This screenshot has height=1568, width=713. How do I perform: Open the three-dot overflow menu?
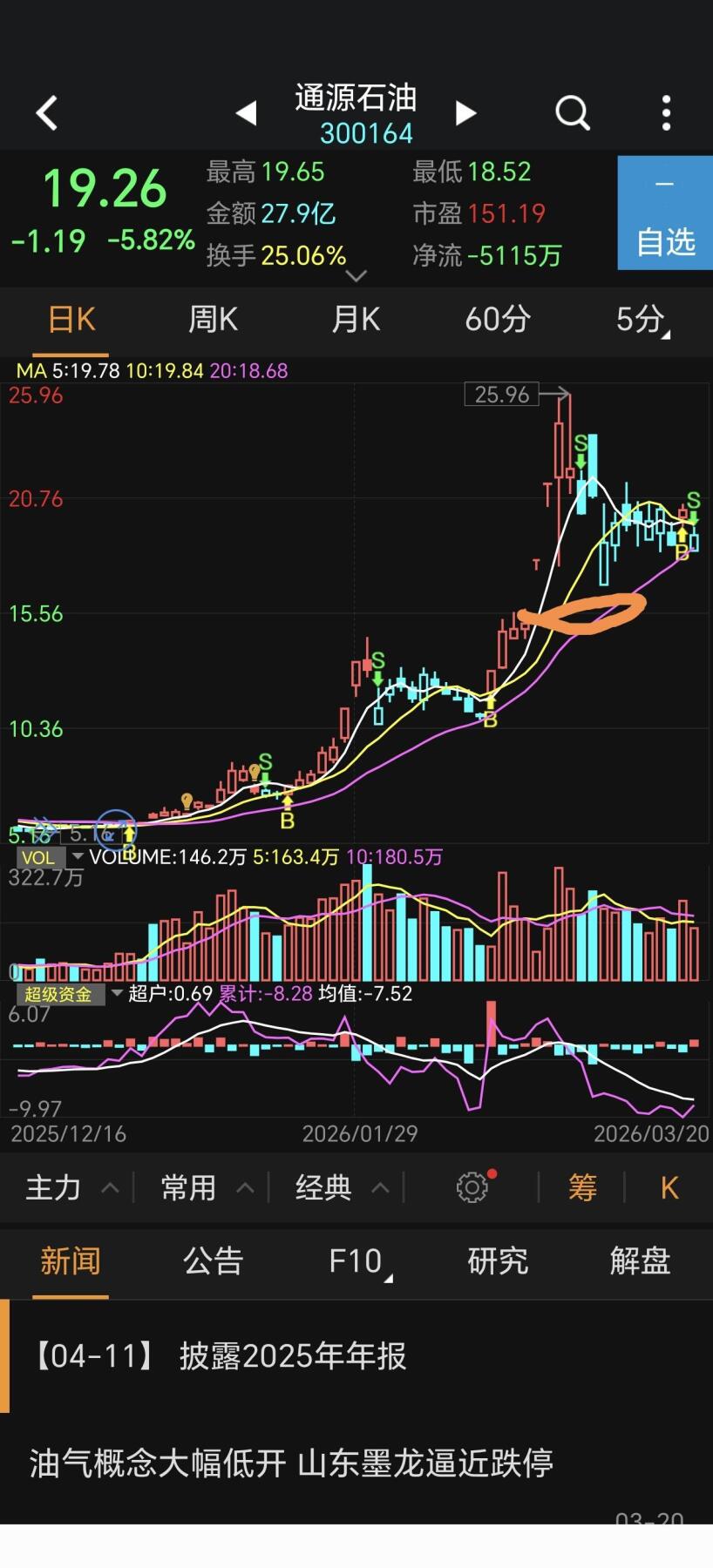coord(666,113)
